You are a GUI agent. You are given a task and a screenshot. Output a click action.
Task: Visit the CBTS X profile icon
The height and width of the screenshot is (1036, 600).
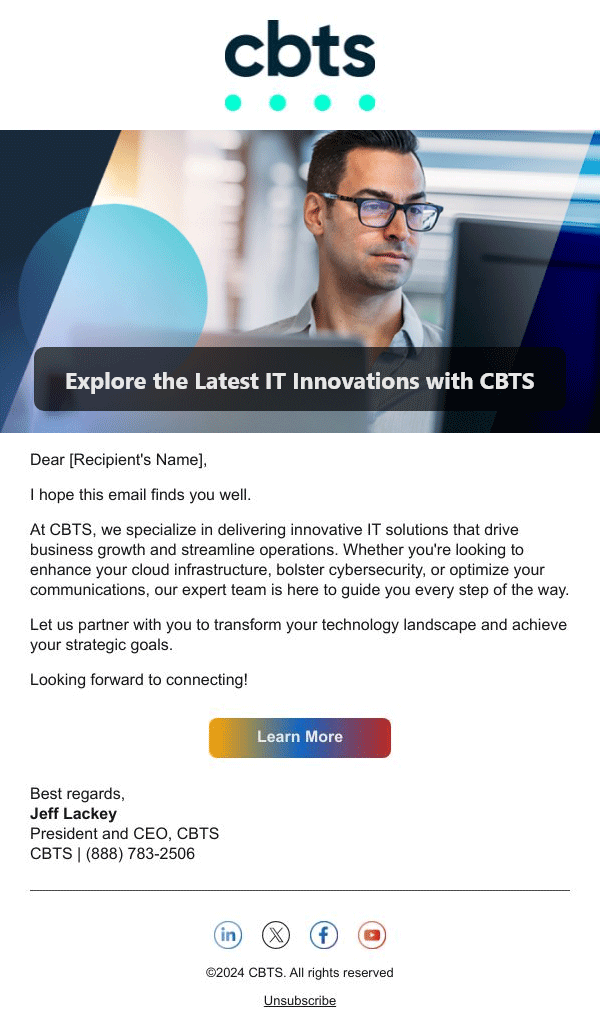pyautogui.click(x=276, y=935)
